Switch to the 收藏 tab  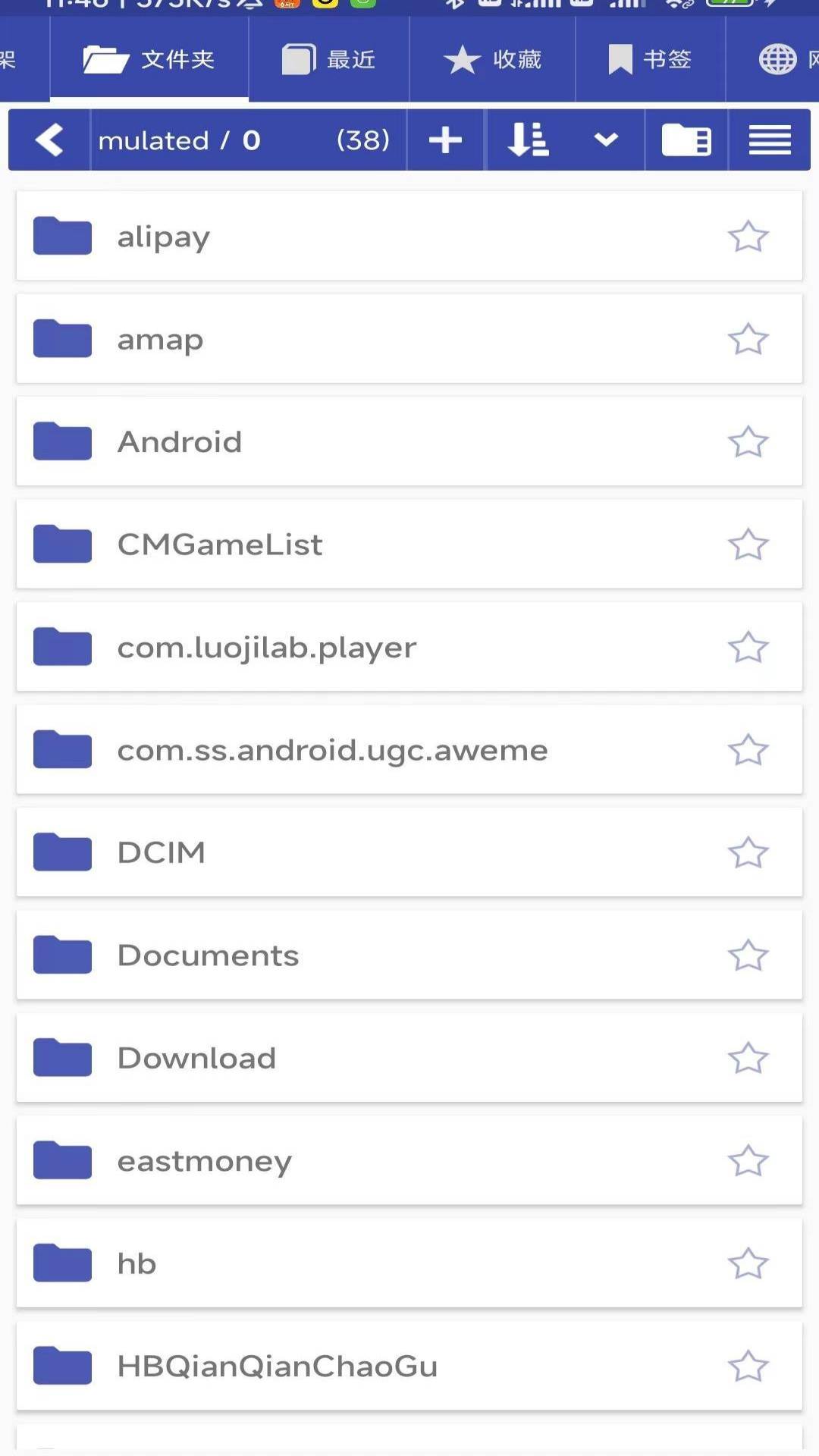click(x=492, y=59)
